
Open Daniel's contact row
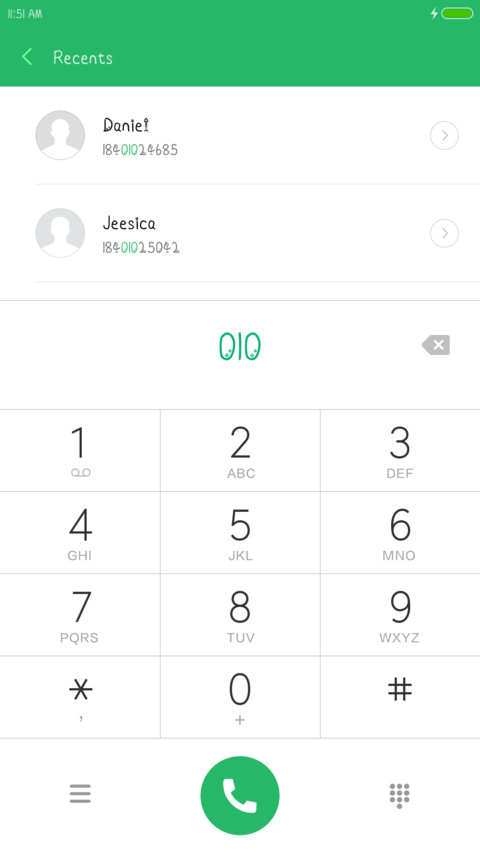240,135
